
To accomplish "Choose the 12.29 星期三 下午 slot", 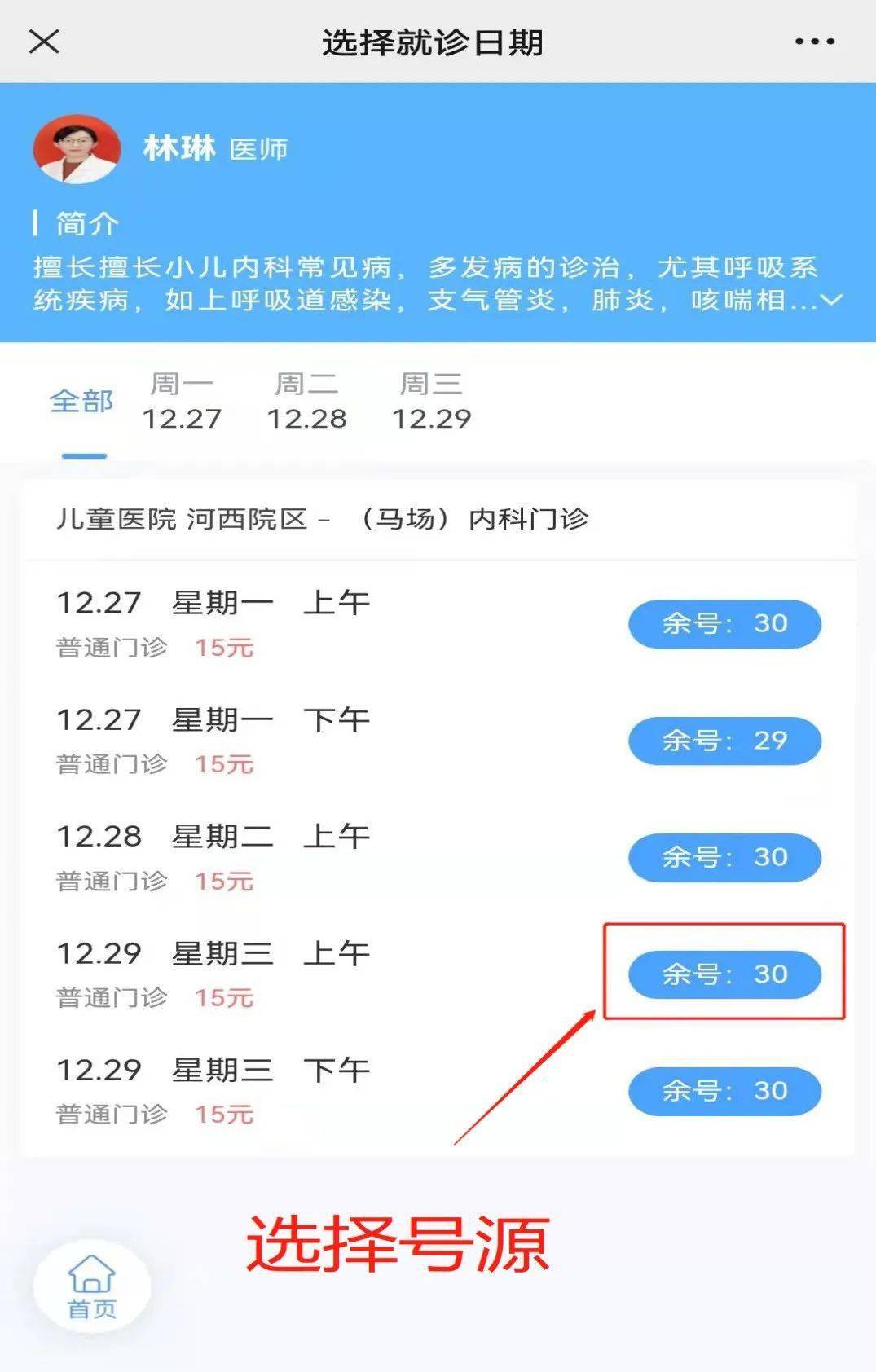I will coord(724,1091).
